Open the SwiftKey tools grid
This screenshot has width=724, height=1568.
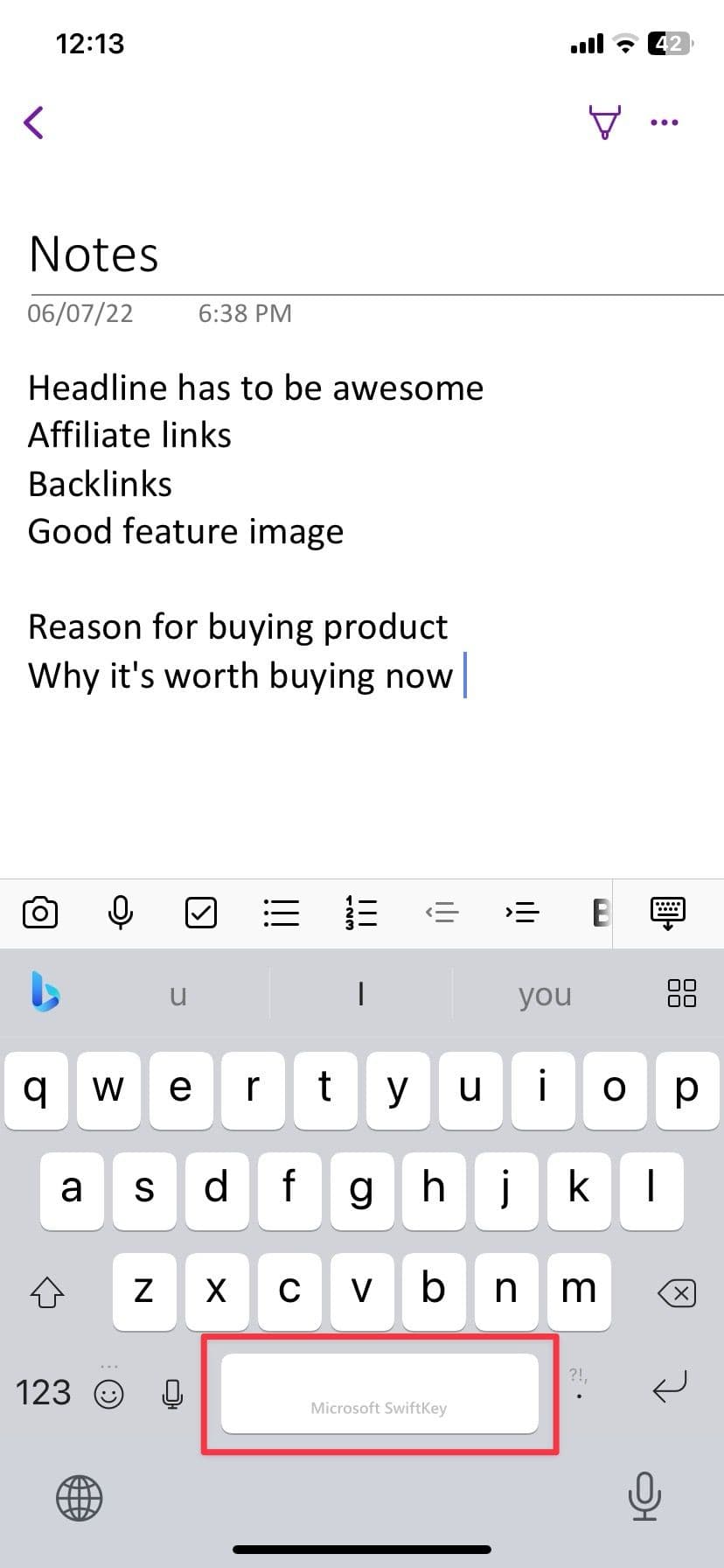(x=681, y=993)
